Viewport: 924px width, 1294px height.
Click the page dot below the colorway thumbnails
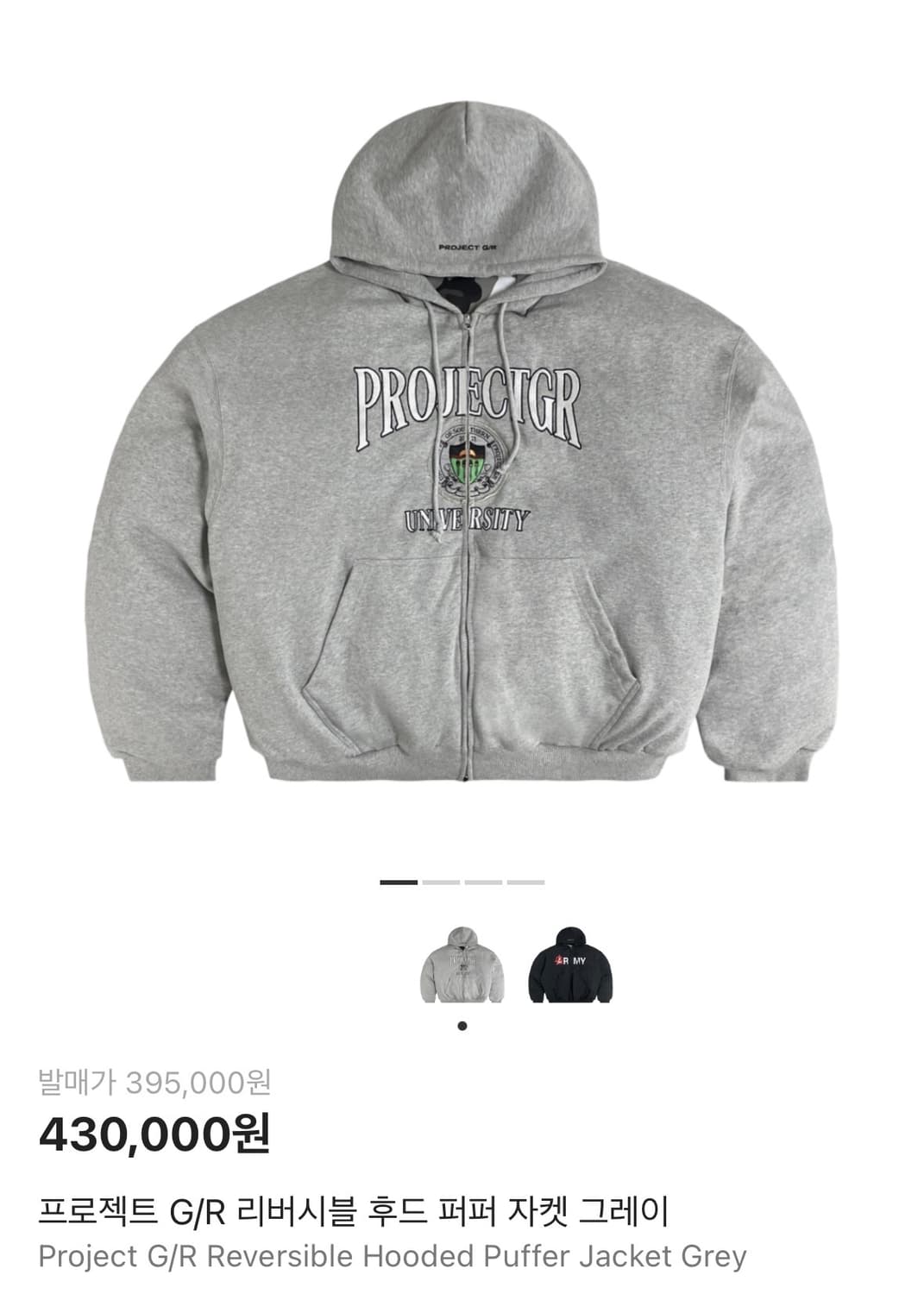pyautogui.click(x=462, y=1027)
